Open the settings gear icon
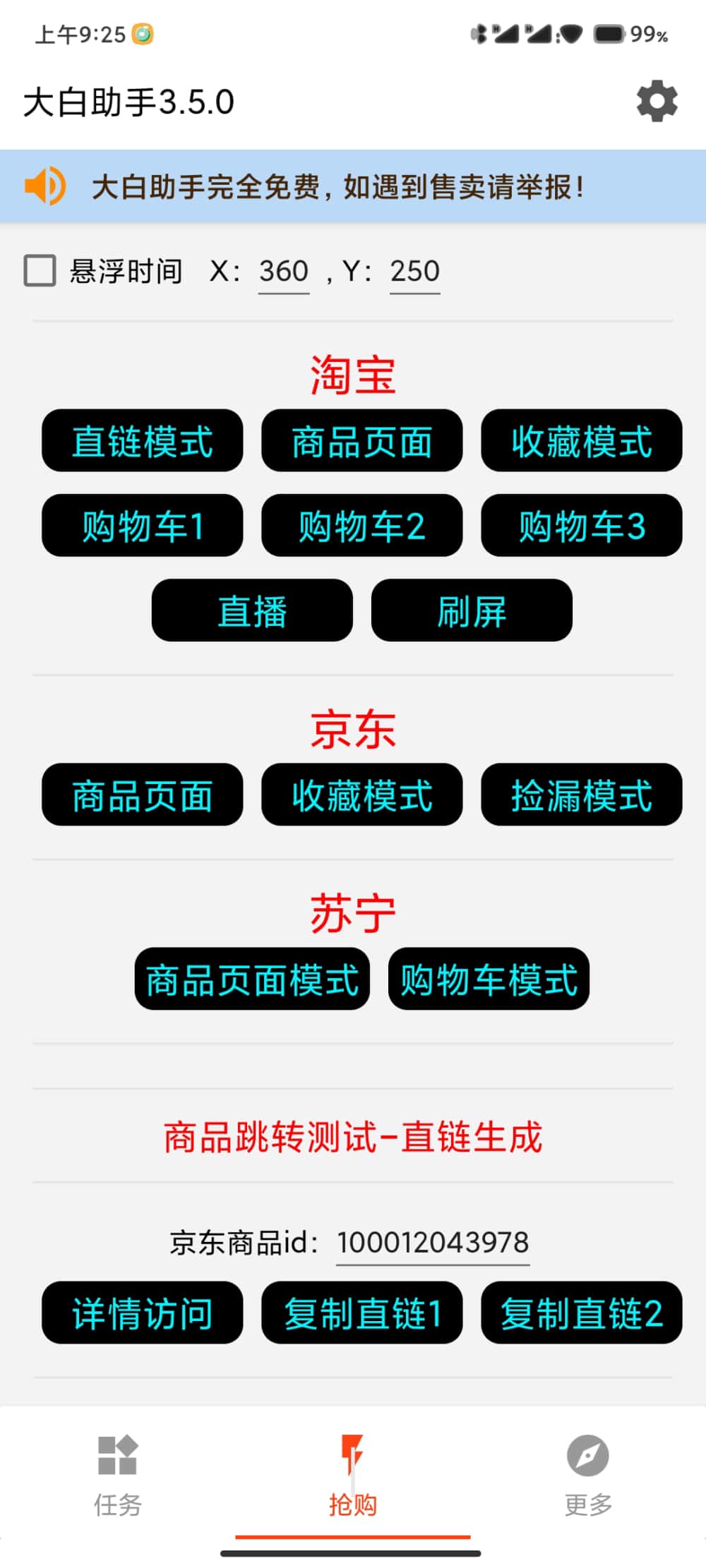 pos(657,101)
